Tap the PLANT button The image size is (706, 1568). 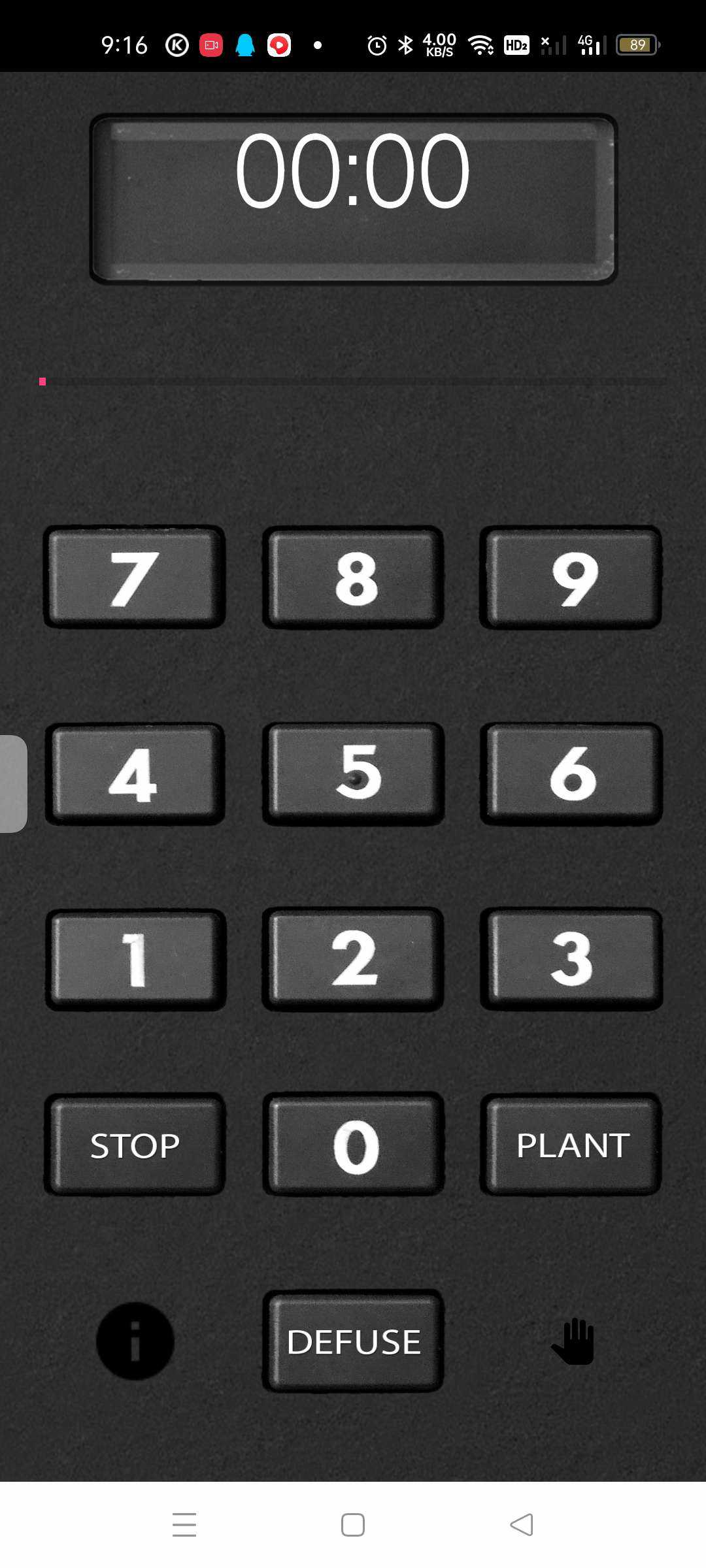click(571, 1145)
